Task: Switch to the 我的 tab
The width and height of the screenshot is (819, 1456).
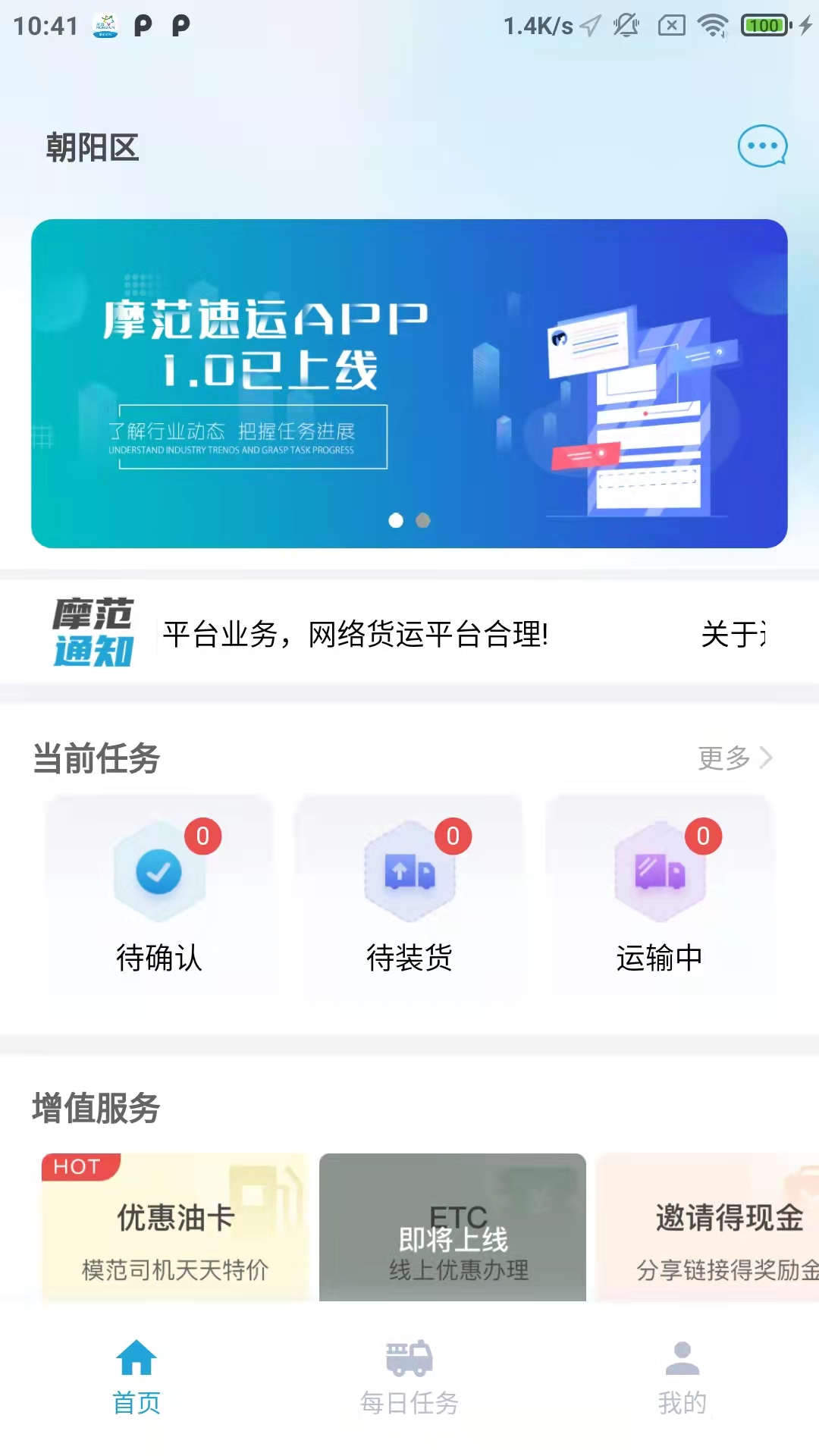Action: [681, 1380]
